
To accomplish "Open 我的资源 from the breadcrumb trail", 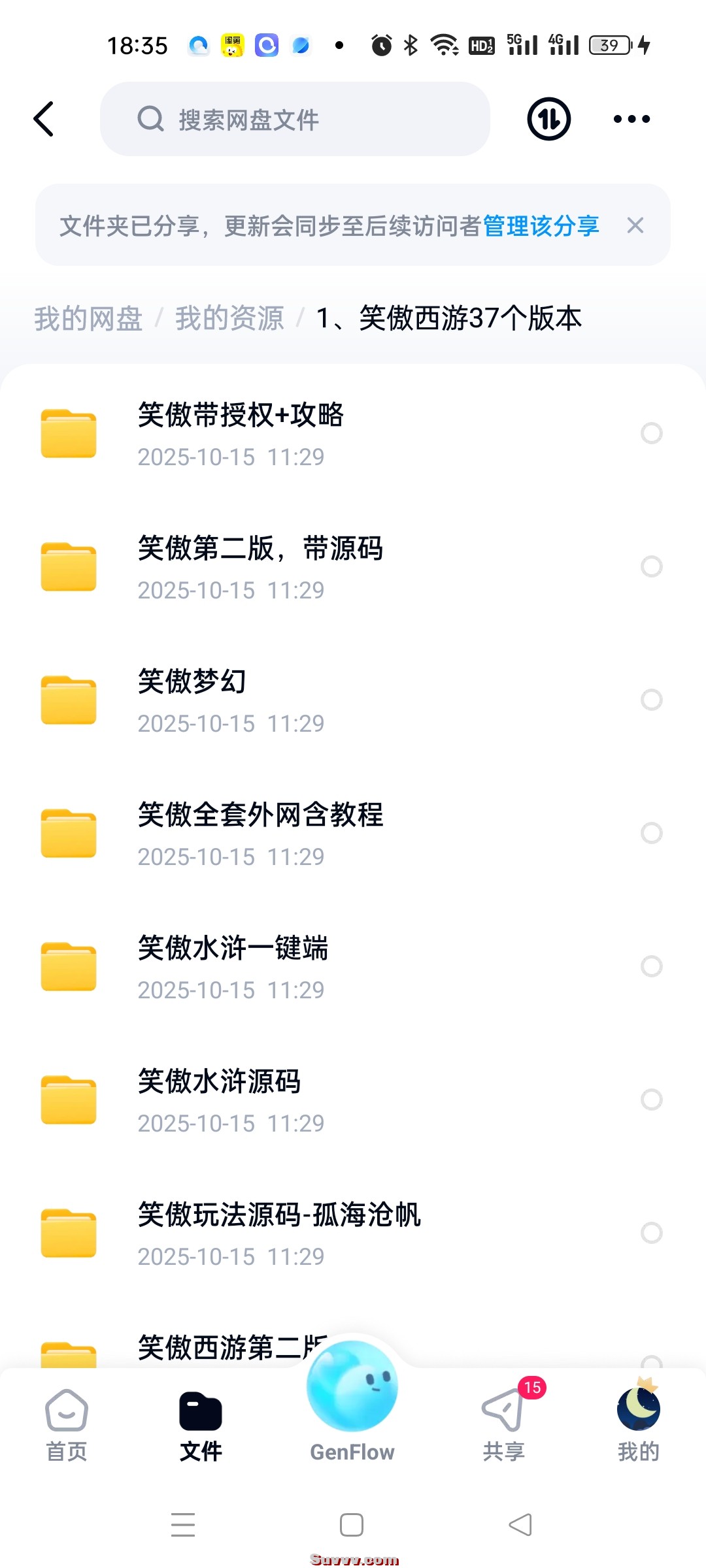I will (x=230, y=319).
